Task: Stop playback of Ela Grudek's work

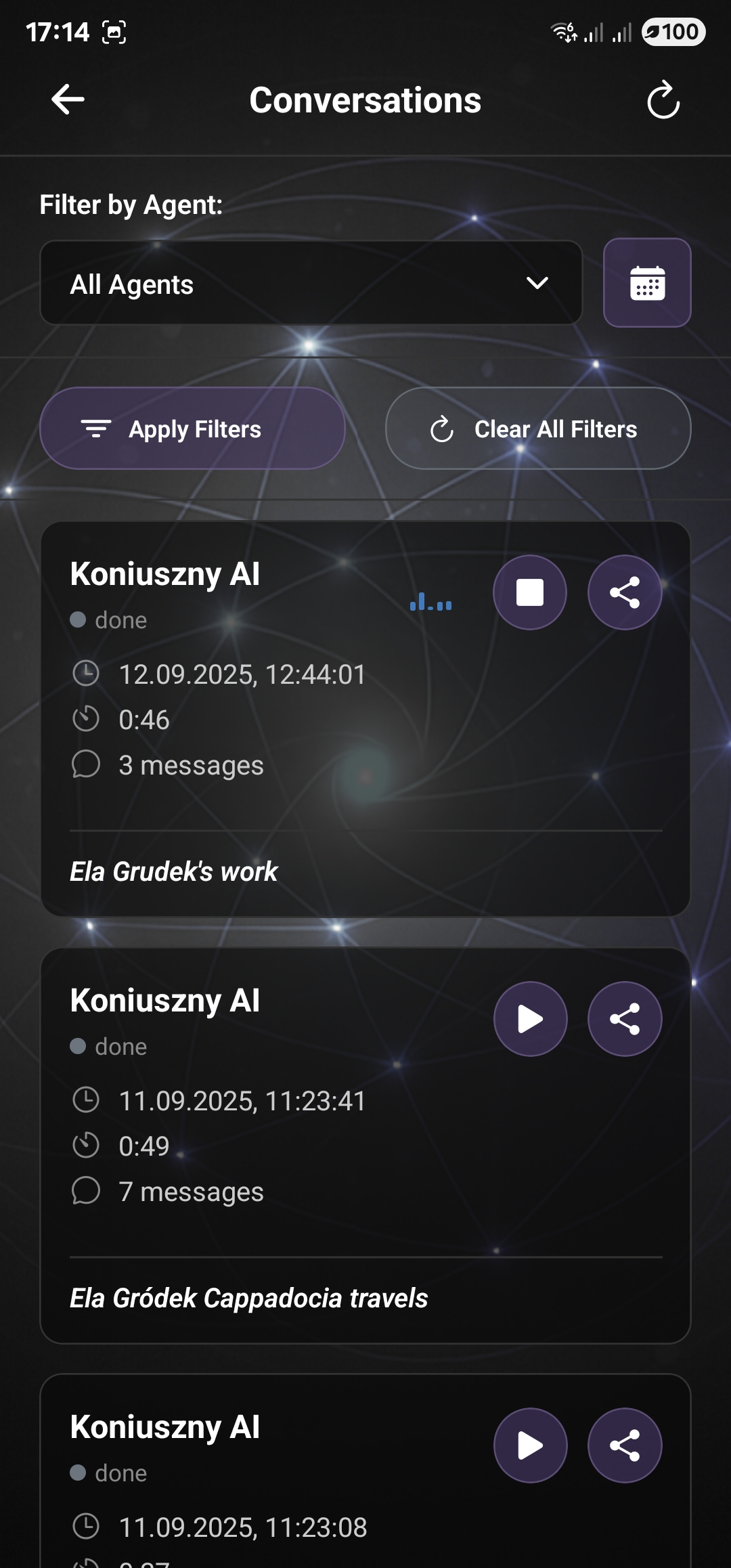Action: coord(530,592)
